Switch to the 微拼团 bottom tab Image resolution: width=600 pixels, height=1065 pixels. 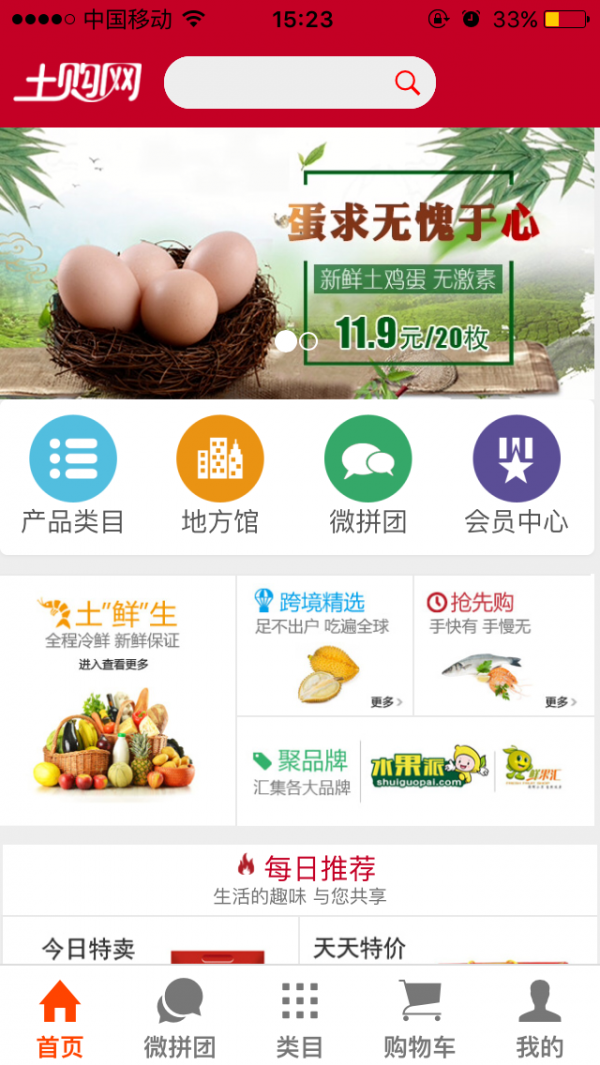point(180,1018)
